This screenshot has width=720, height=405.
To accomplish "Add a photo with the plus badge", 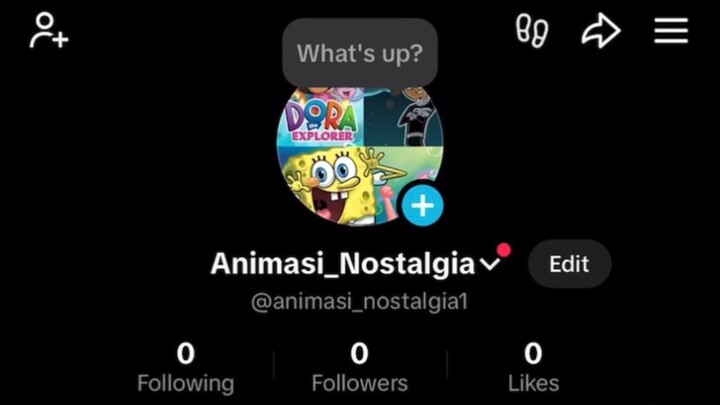I will point(423,205).
